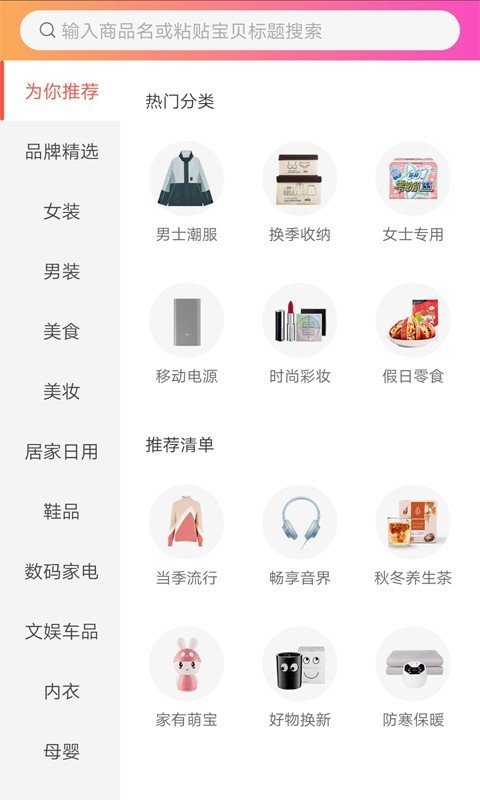Switch to the 美食 category
Viewport: 480px width, 800px height.
pyautogui.click(x=60, y=331)
